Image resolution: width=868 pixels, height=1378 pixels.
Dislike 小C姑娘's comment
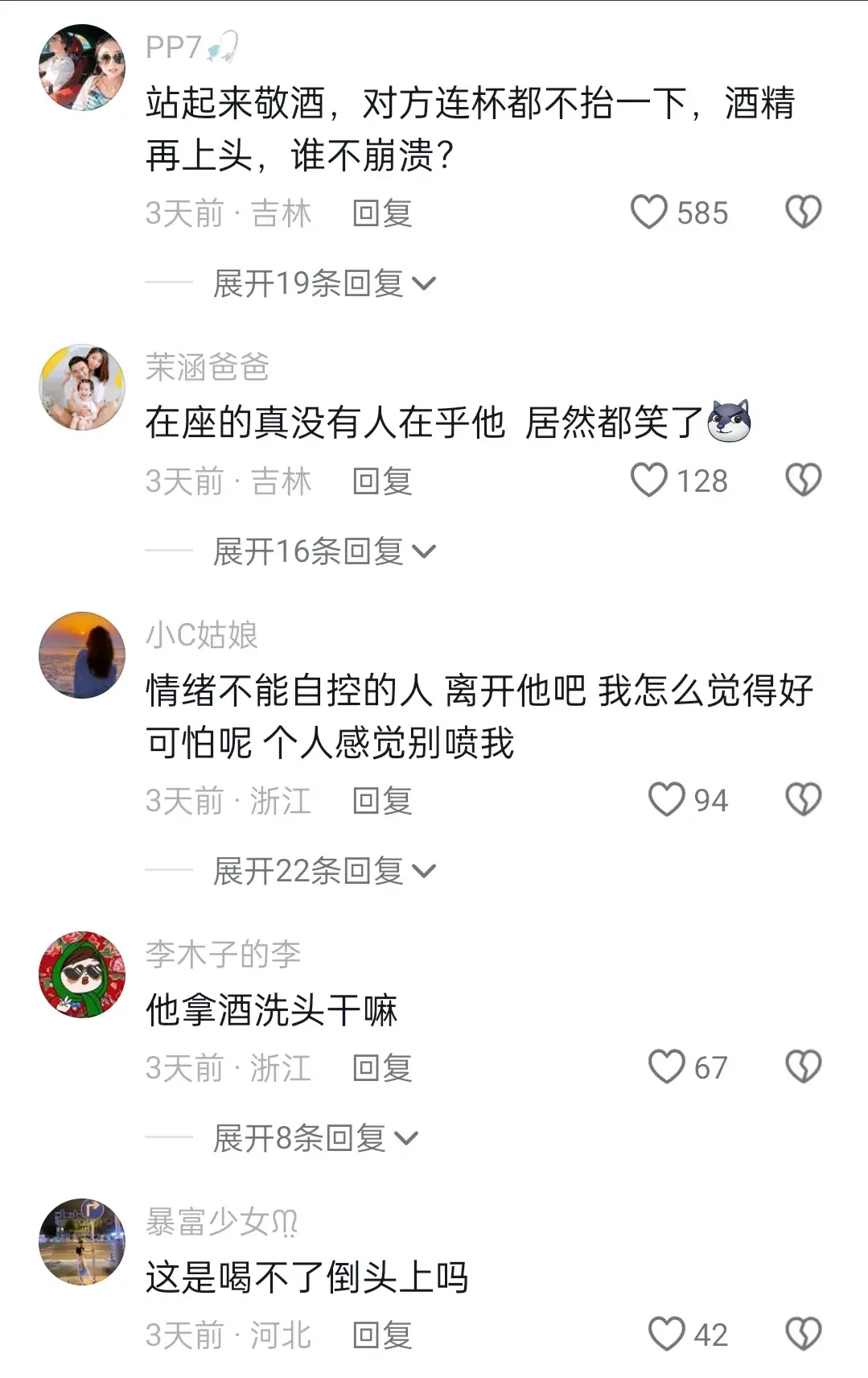click(x=803, y=800)
